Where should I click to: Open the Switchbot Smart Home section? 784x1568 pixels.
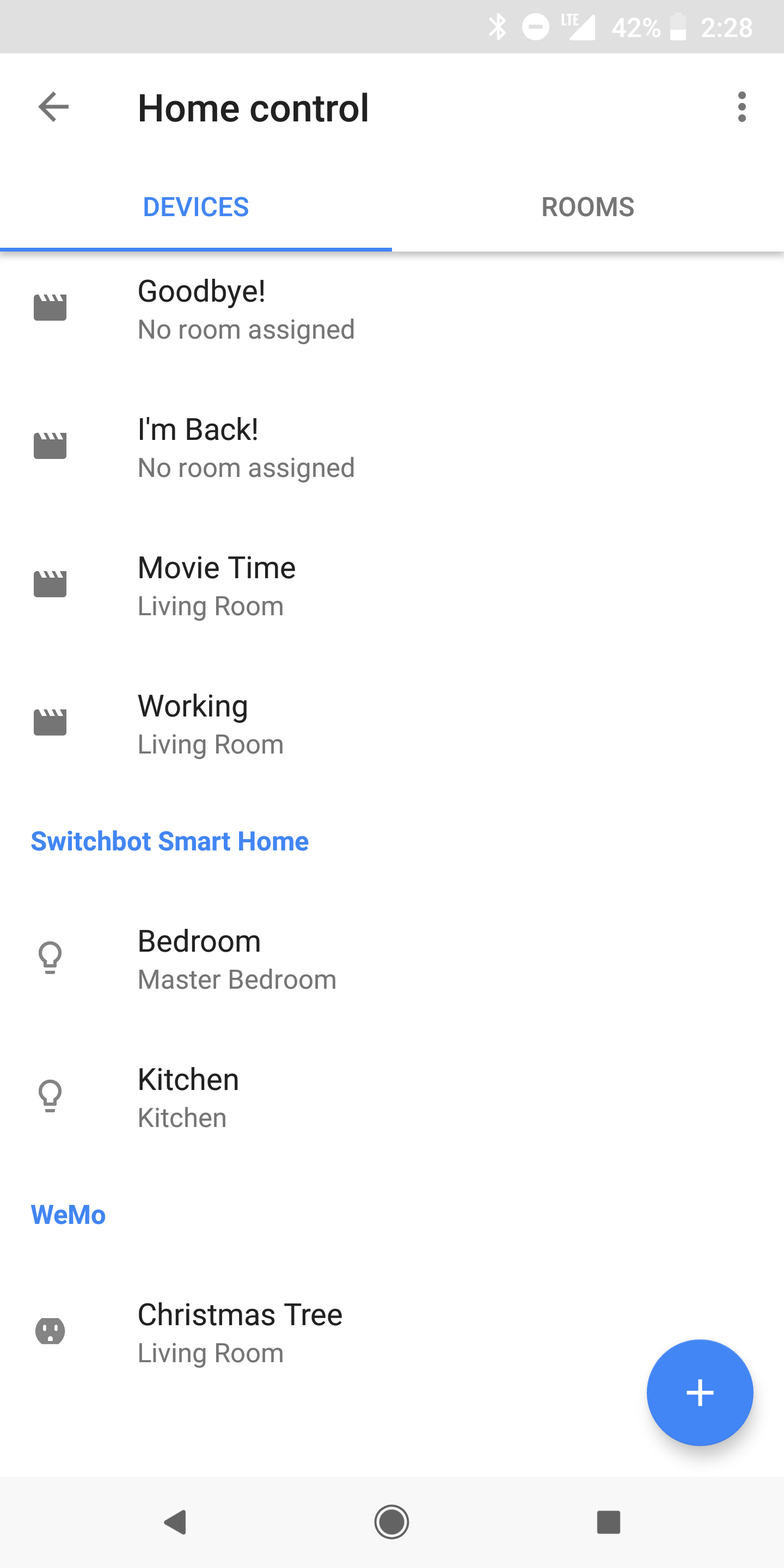pos(170,841)
